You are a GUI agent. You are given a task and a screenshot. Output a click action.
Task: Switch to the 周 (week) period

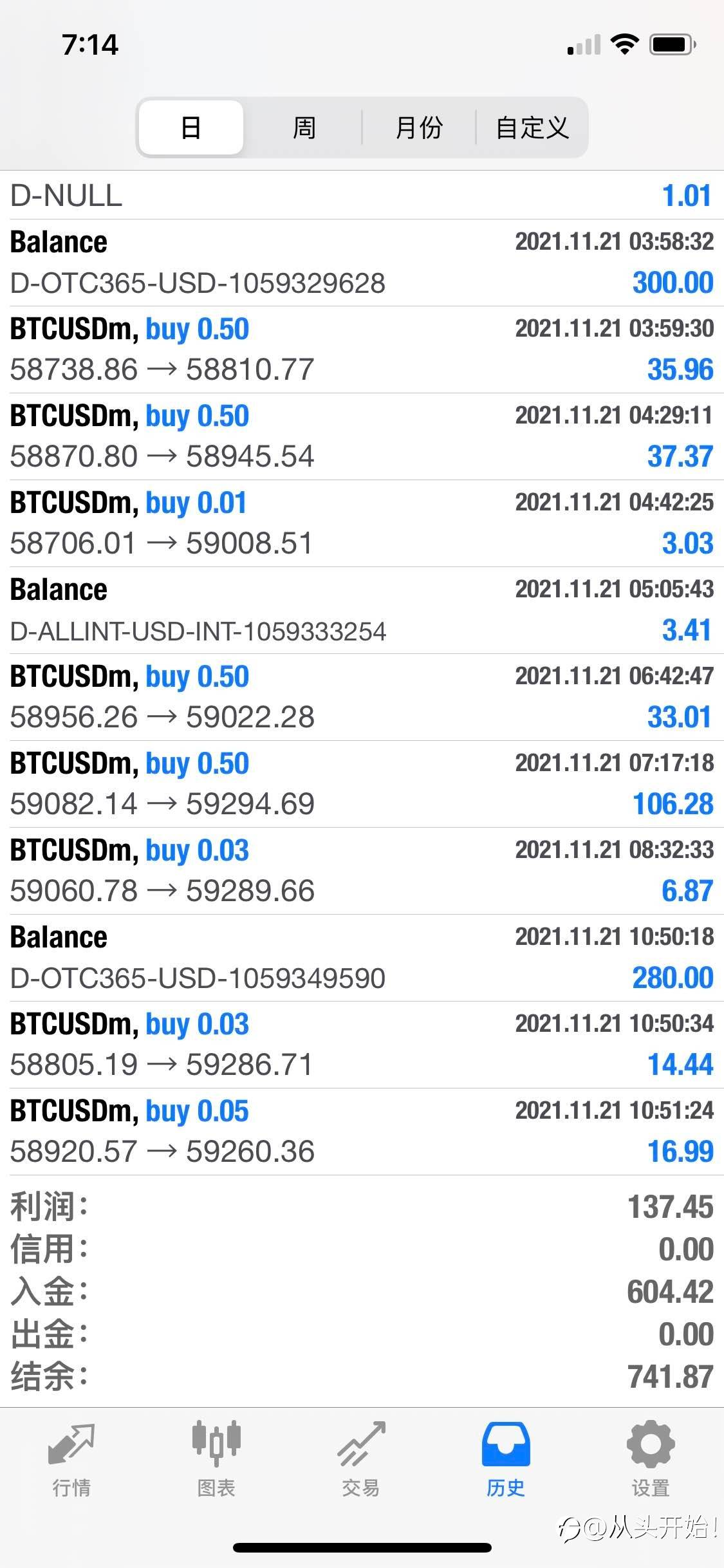click(304, 127)
